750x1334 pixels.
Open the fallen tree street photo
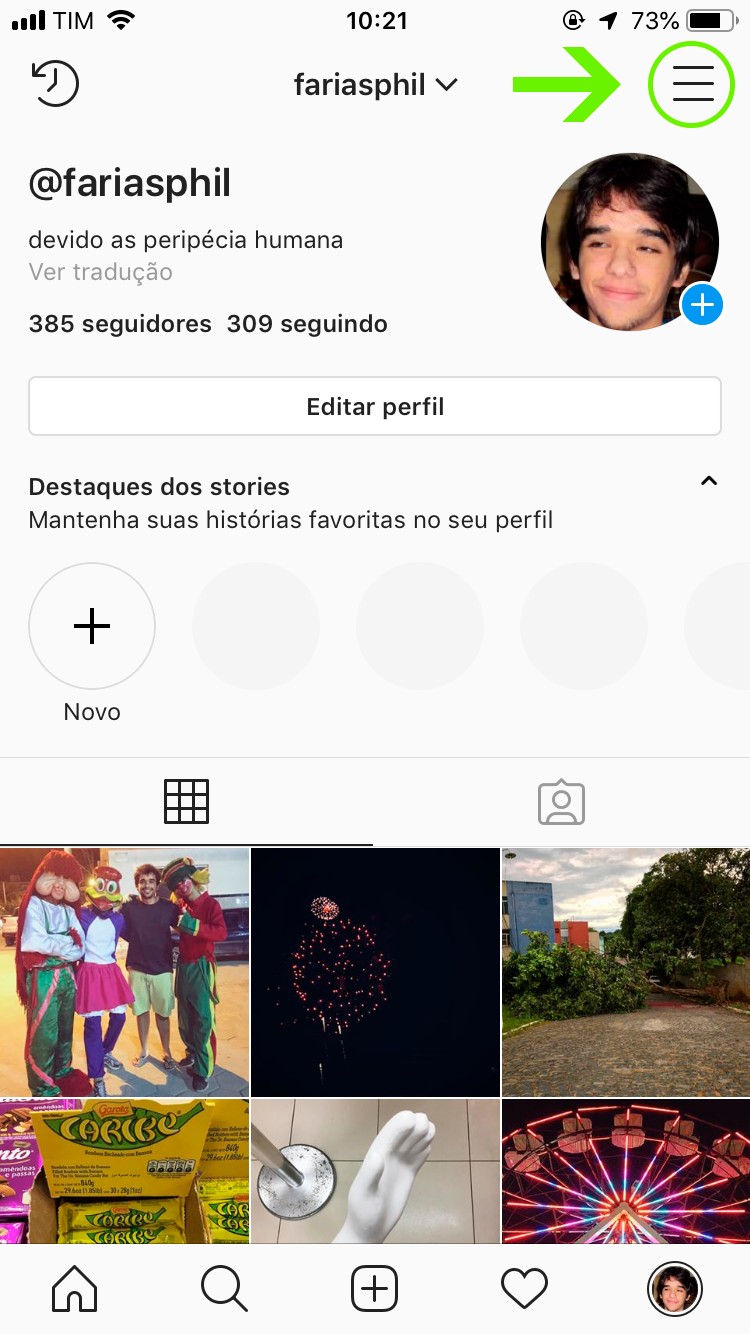point(626,972)
